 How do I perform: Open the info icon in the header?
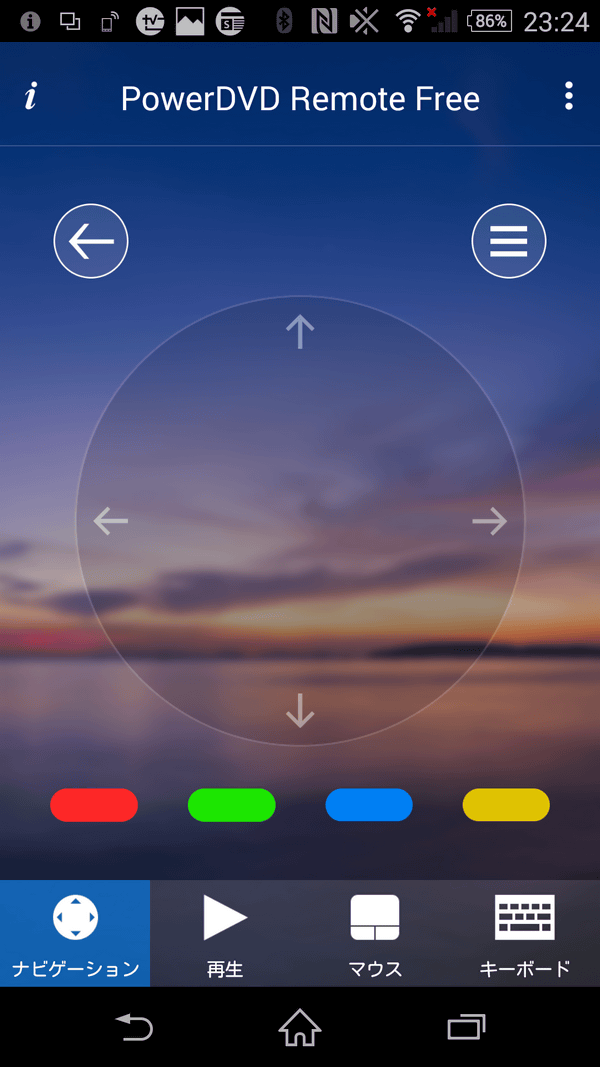pyautogui.click(x=31, y=97)
